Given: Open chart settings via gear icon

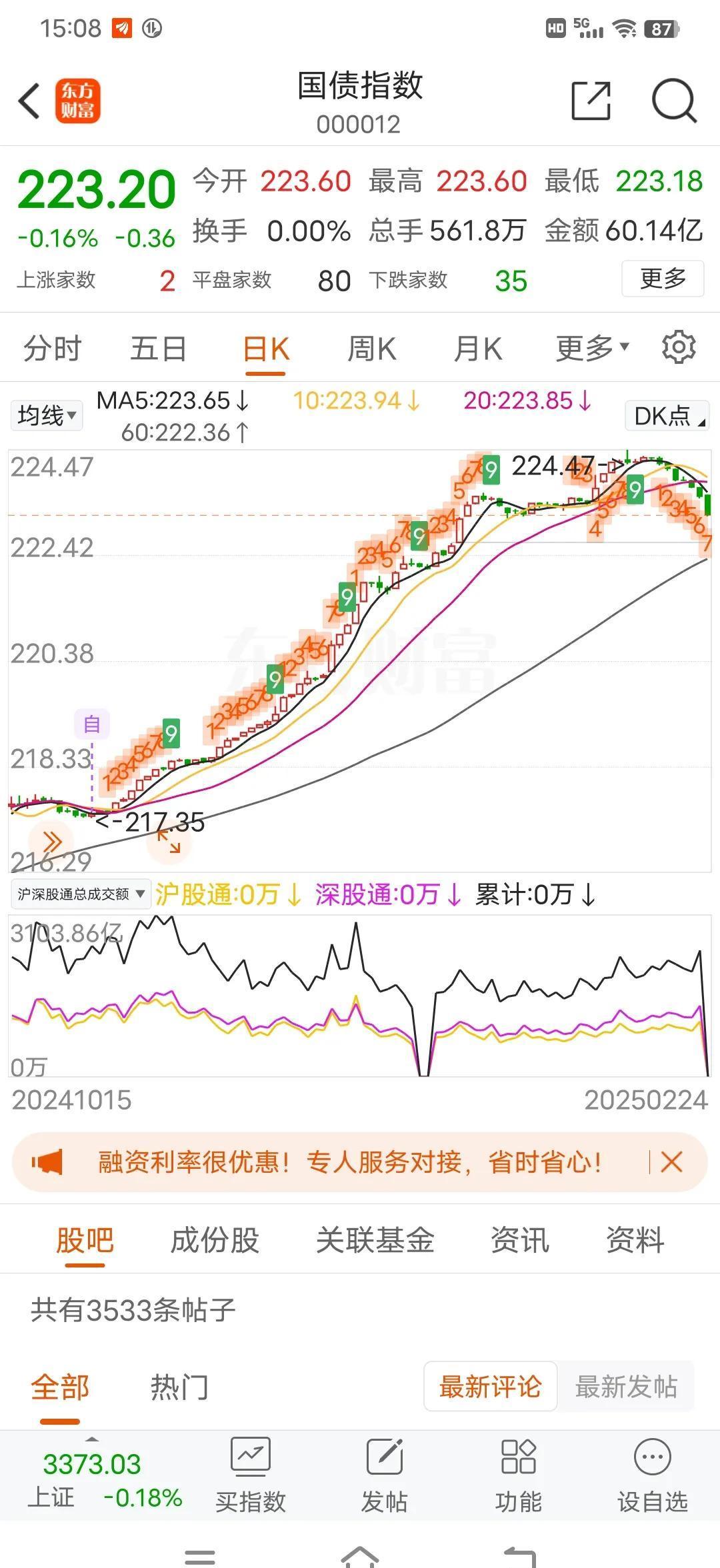Looking at the screenshot, I should [x=679, y=347].
